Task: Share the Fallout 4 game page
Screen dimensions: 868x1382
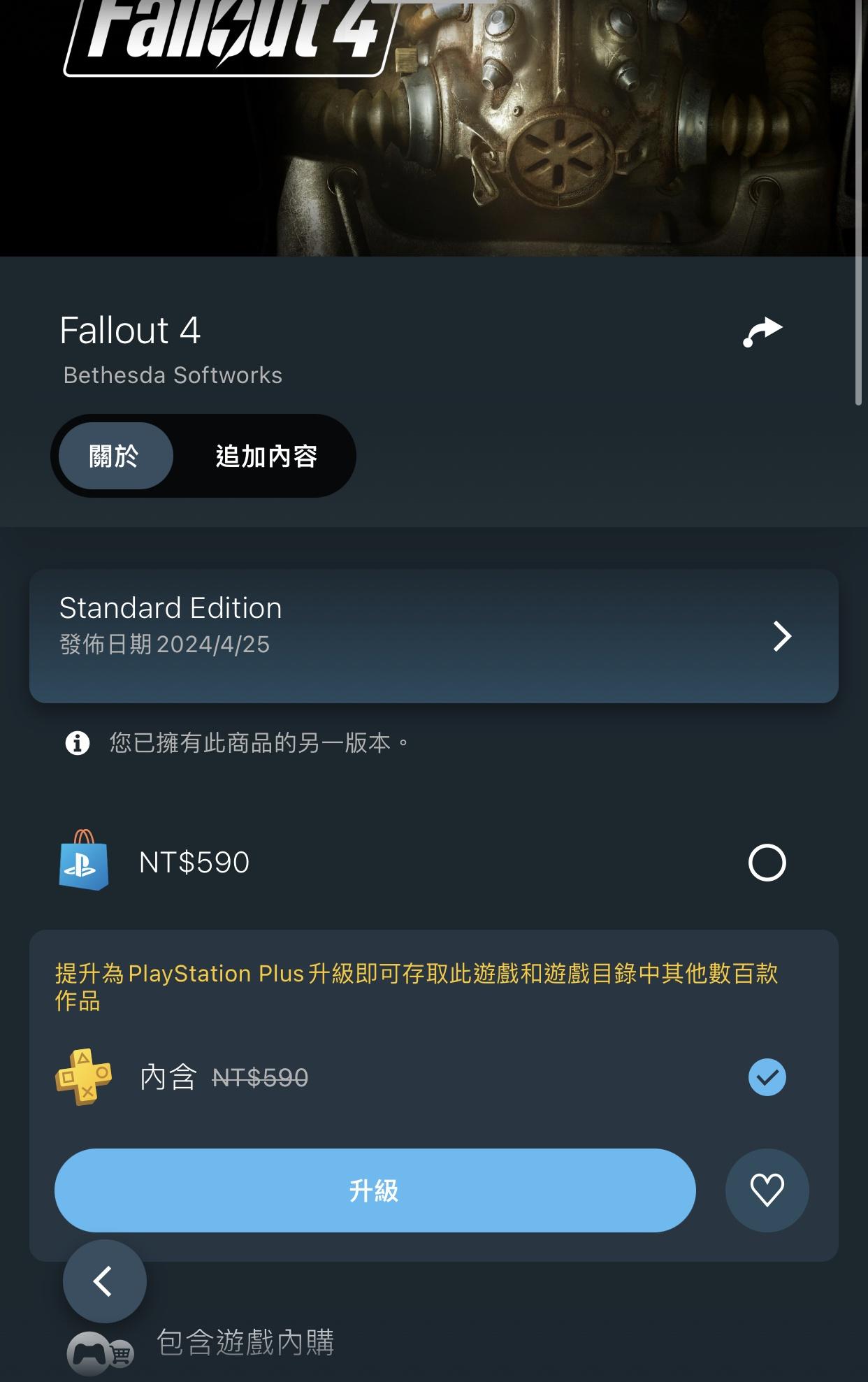Action: coord(762,331)
